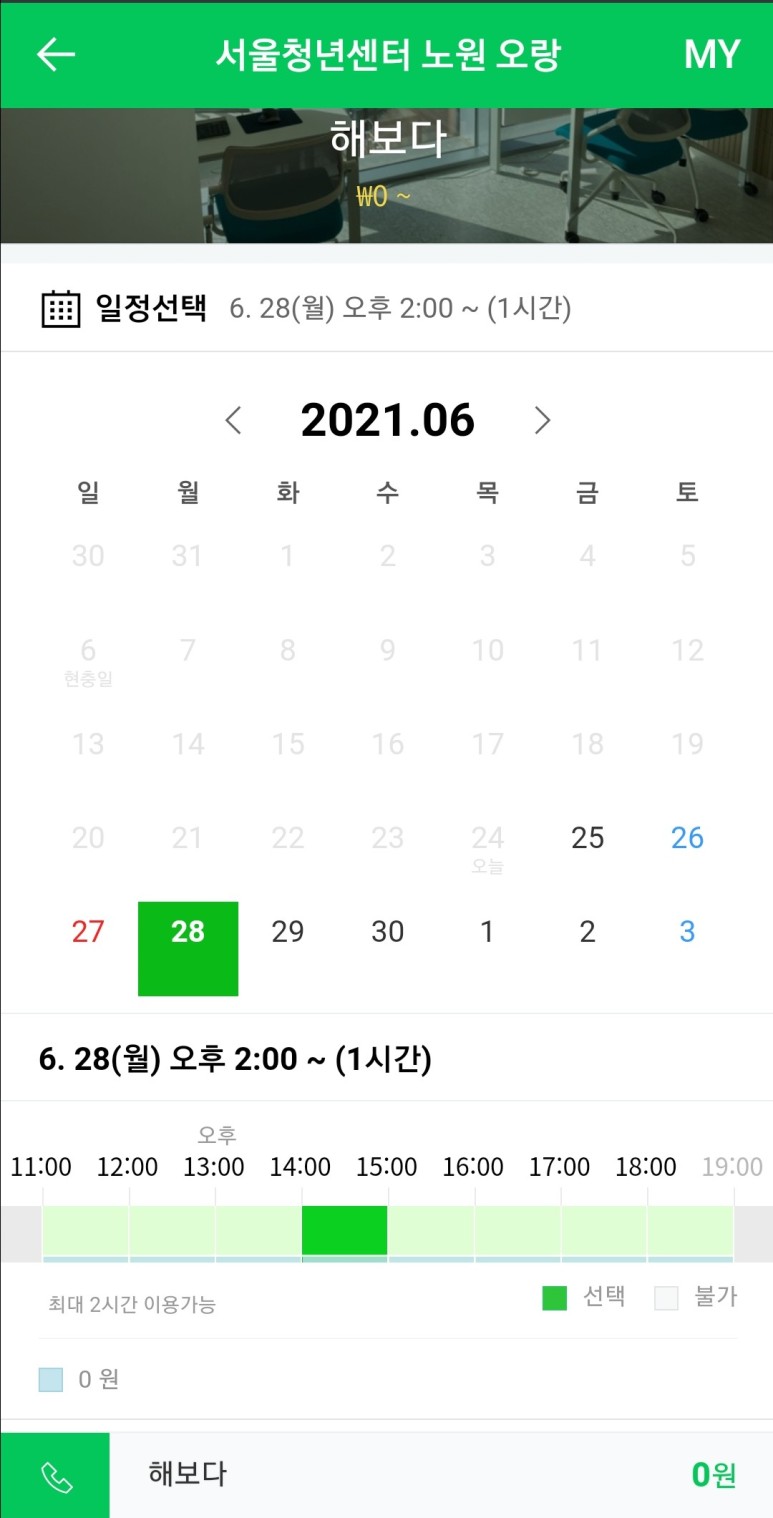
Task: Tap 2021.06 month heading
Action: click(x=387, y=421)
